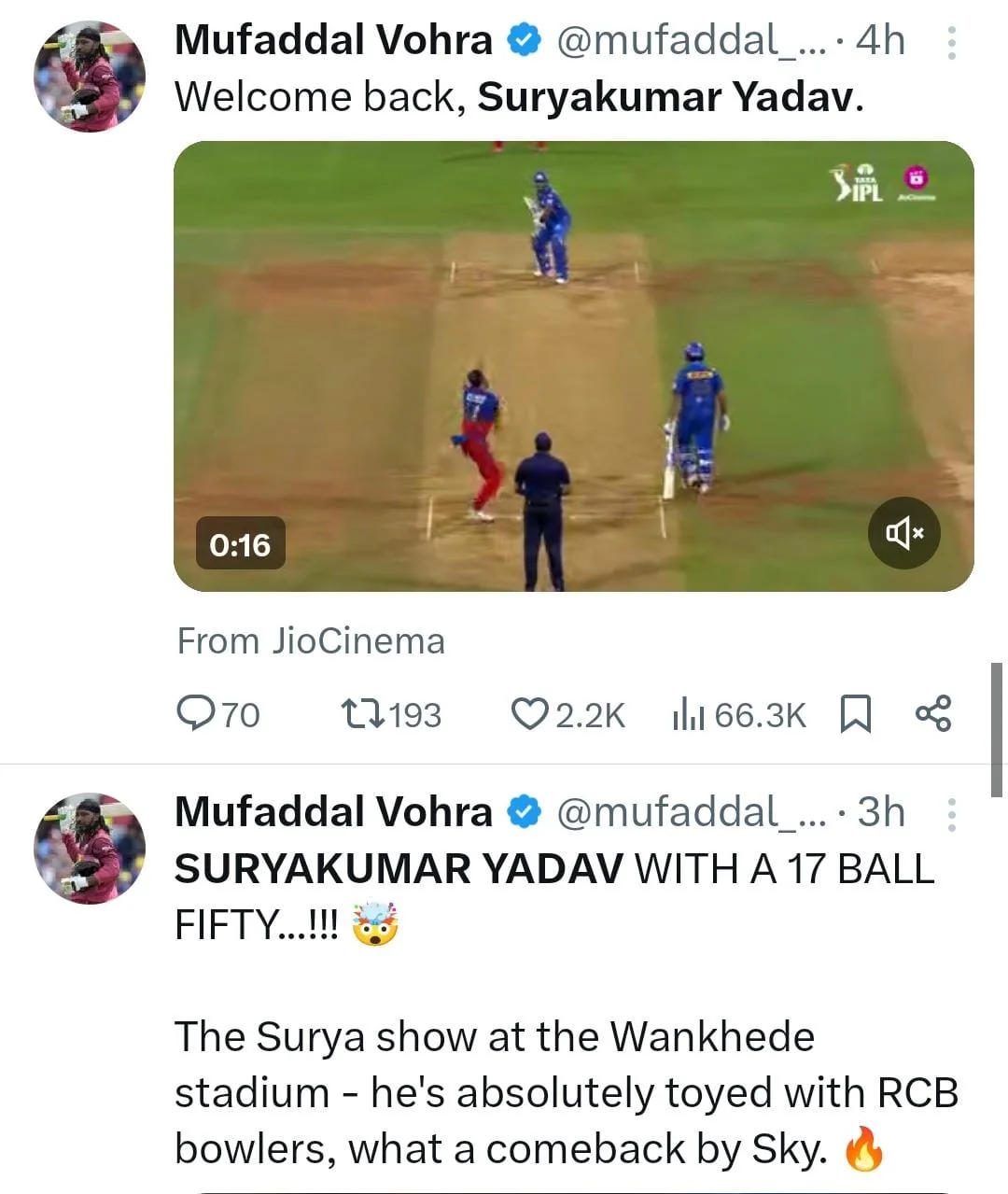Open profile picture on the 17 ball fifty tweet
This screenshot has width=1008, height=1194.
(90, 850)
